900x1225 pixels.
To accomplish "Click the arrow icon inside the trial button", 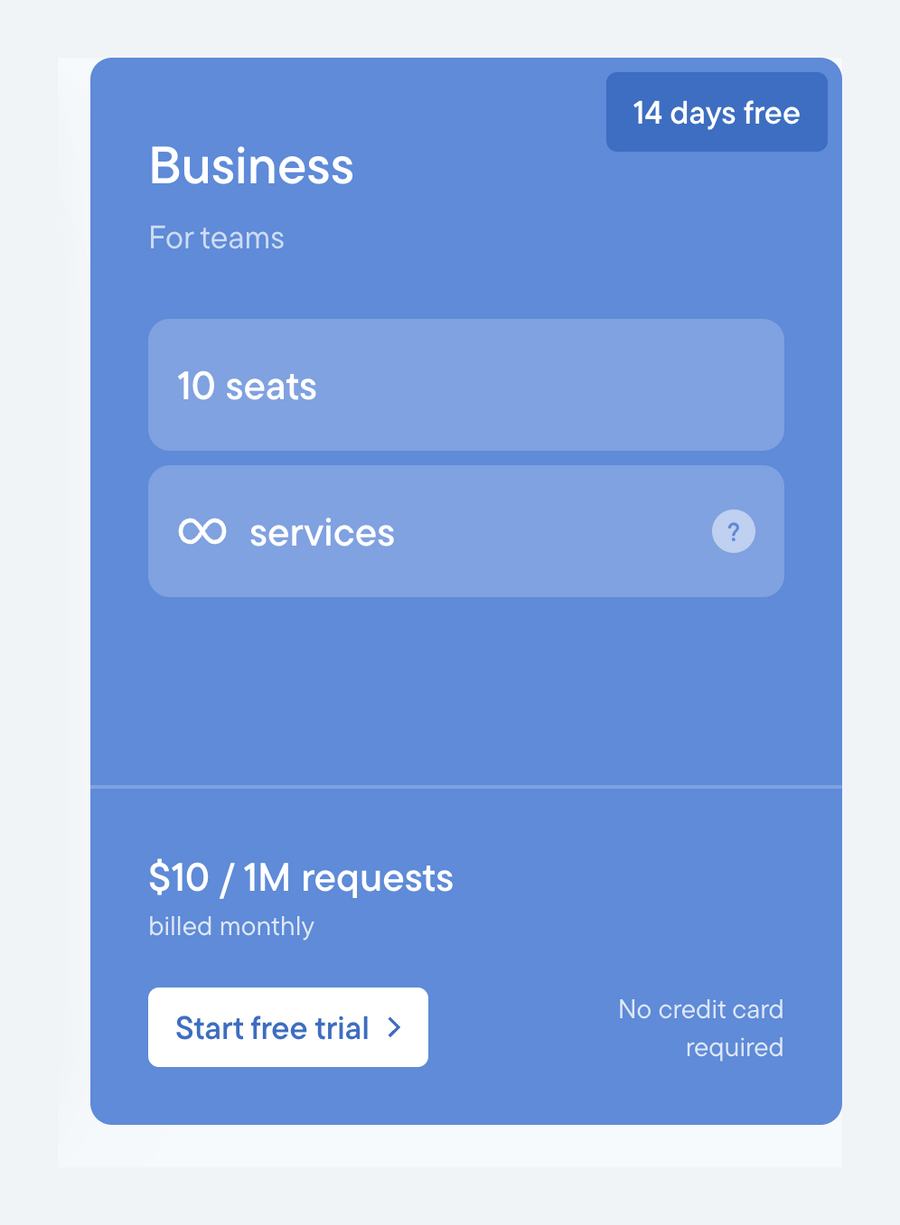I will pyautogui.click(x=394, y=1027).
